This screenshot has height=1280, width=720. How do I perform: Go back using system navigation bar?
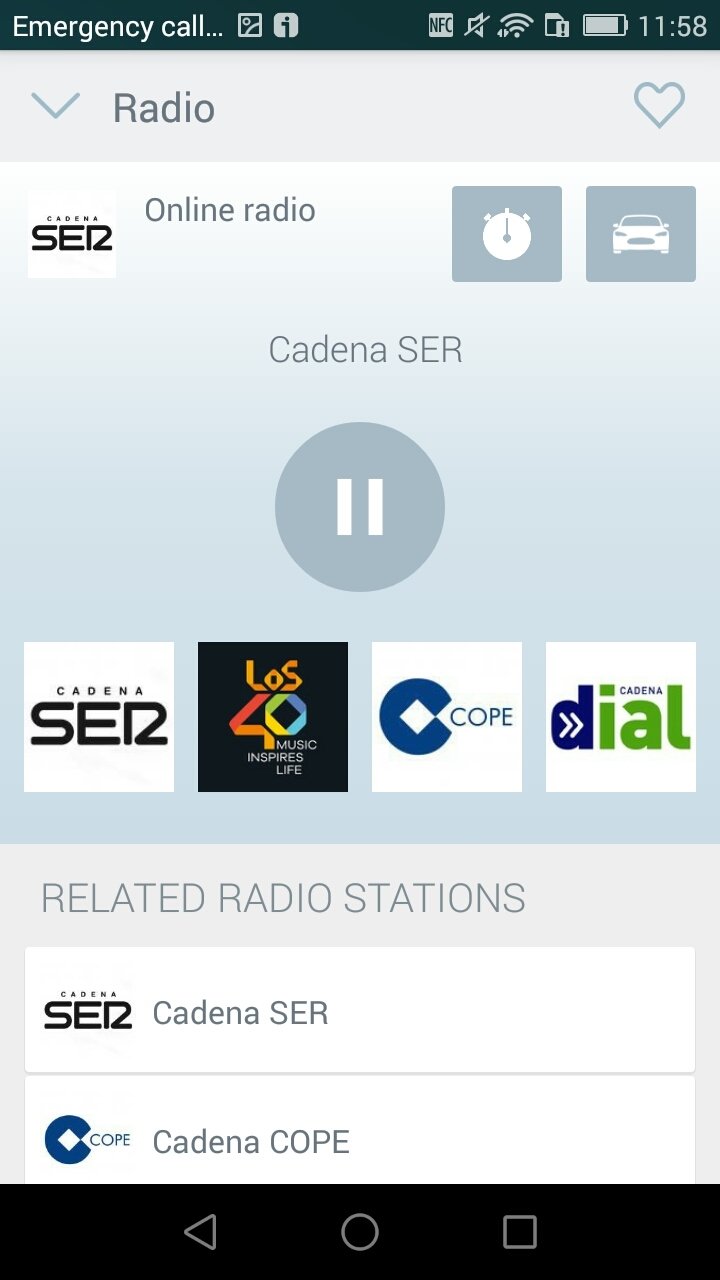200,1232
